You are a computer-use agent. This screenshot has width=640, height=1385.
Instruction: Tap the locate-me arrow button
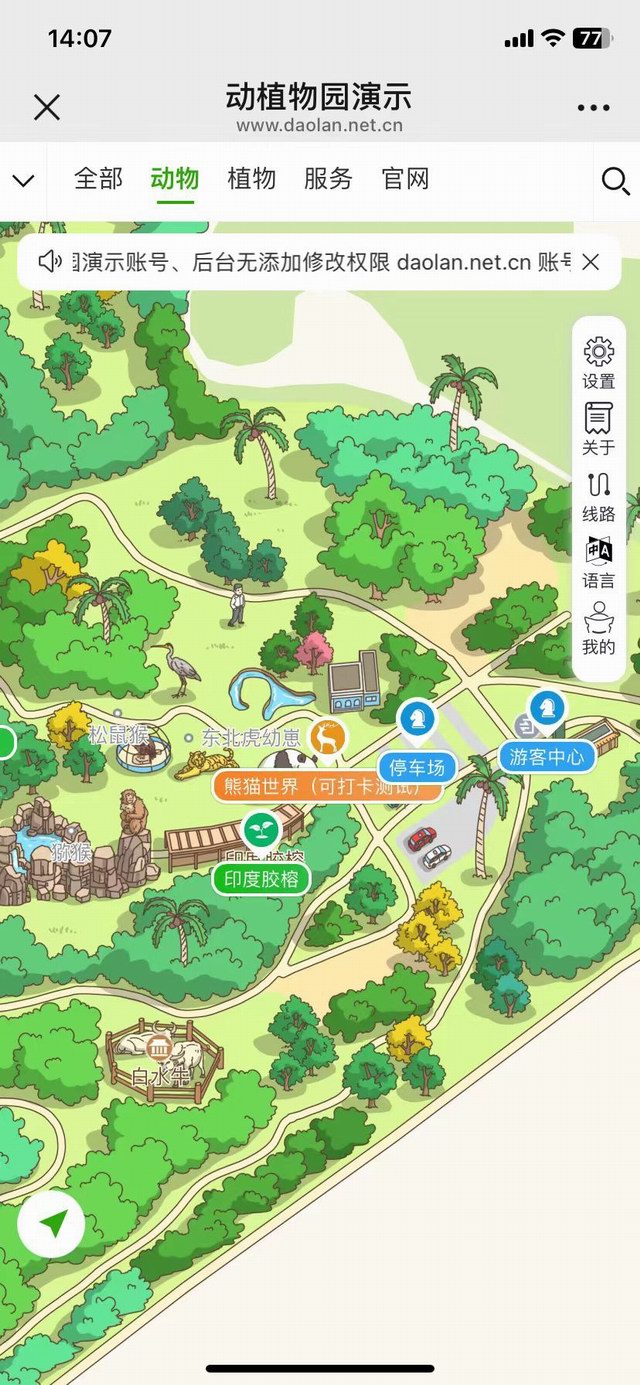tap(51, 1223)
